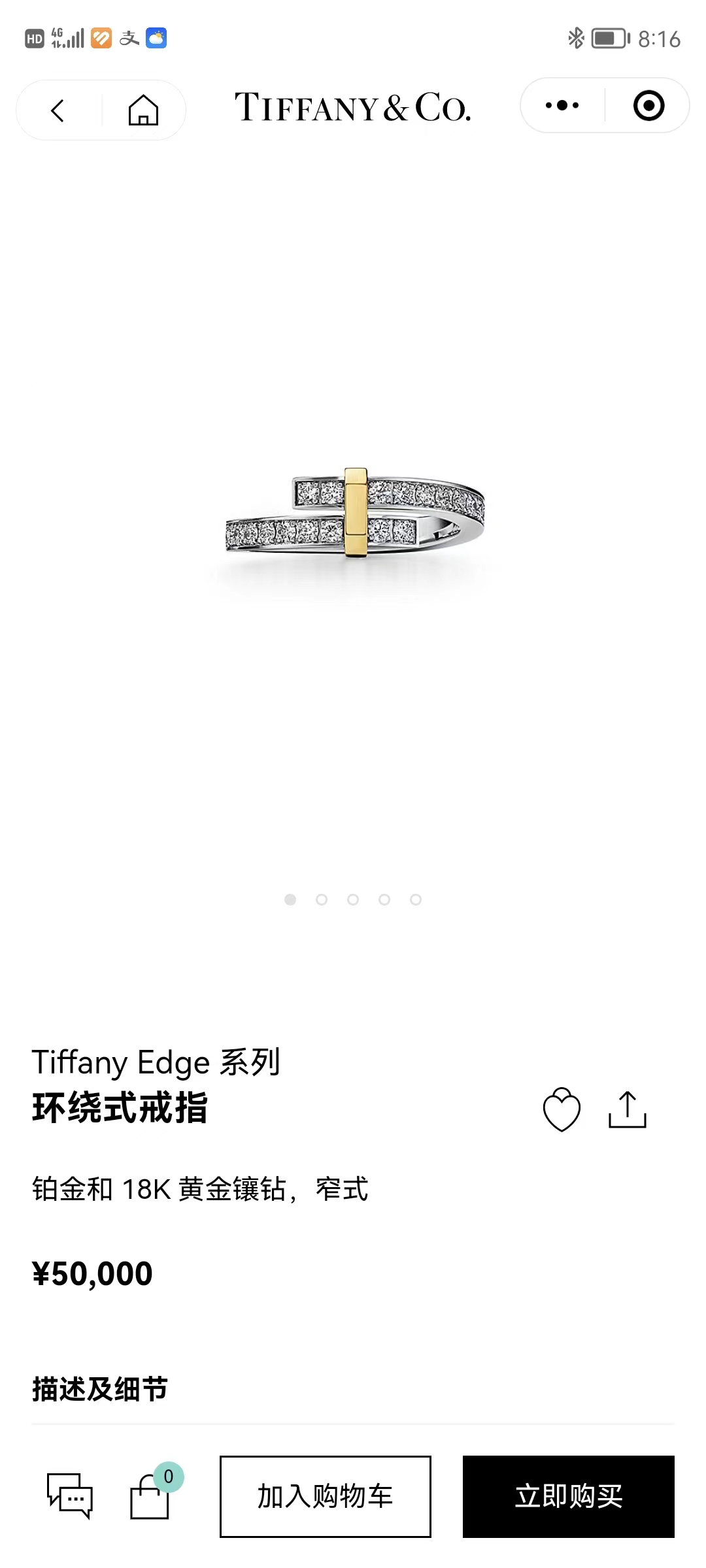Tap 加入购物车 to add to cart
Screen dimensions: 706x1568
325,1496
